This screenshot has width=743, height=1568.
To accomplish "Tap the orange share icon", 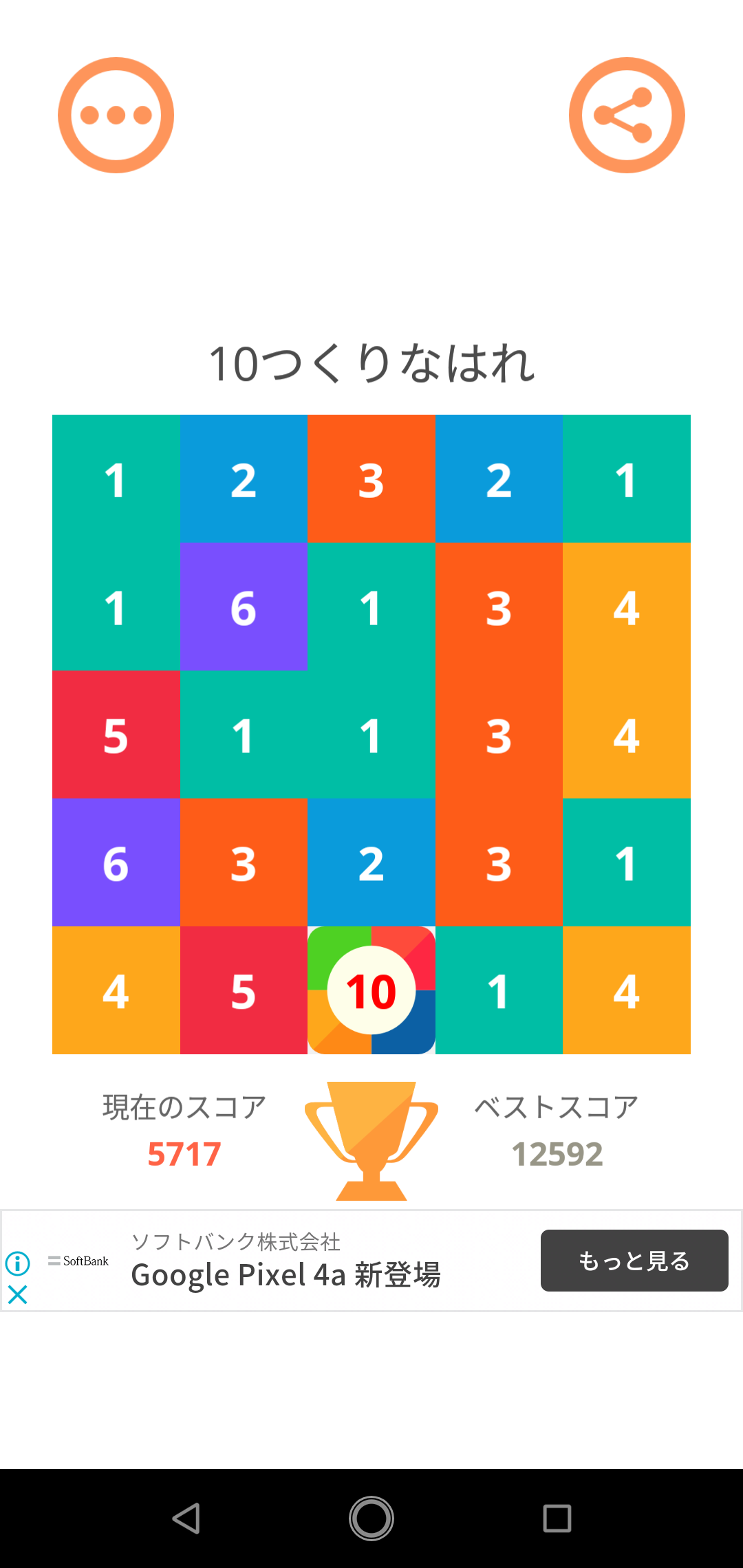I will coord(626,115).
